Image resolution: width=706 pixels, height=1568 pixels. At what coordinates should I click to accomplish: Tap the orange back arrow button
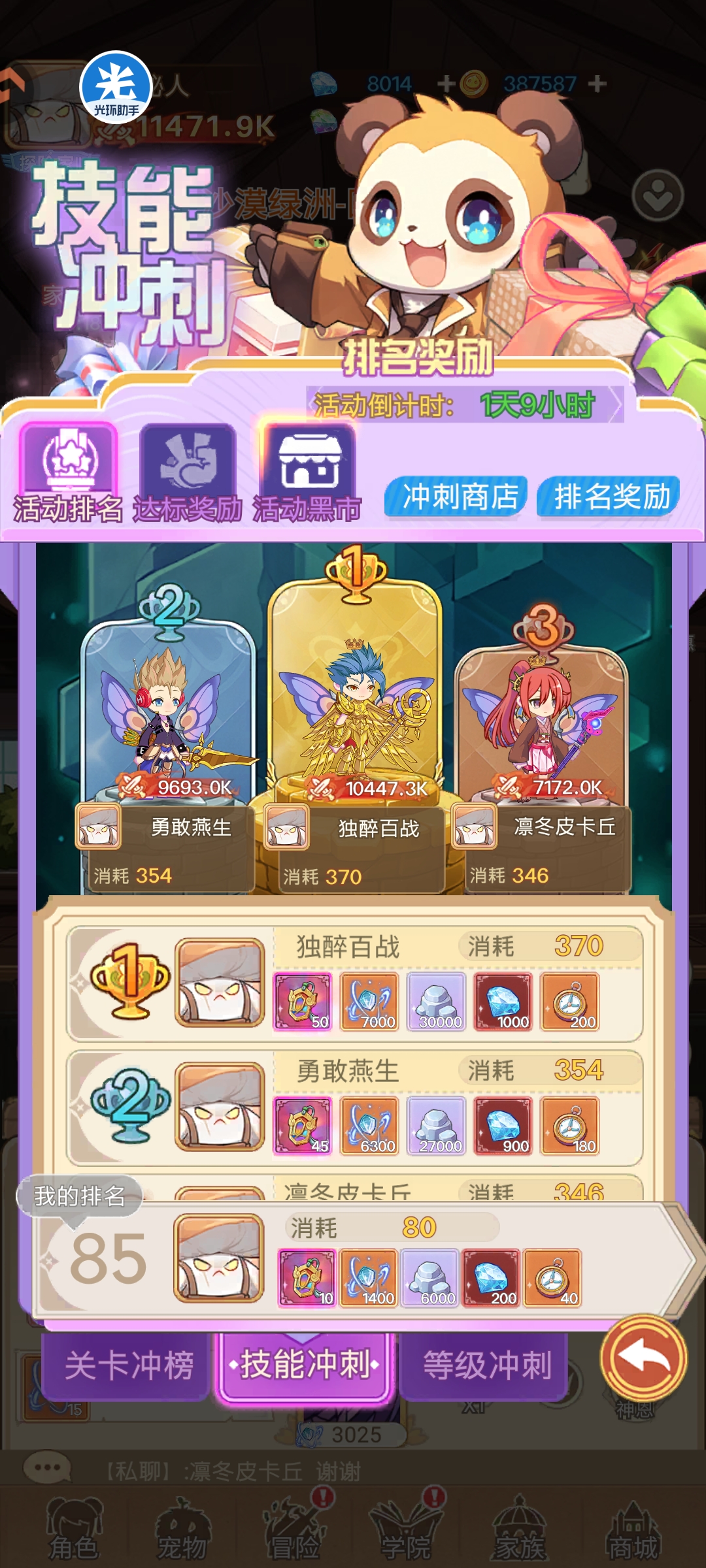[x=643, y=1358]
